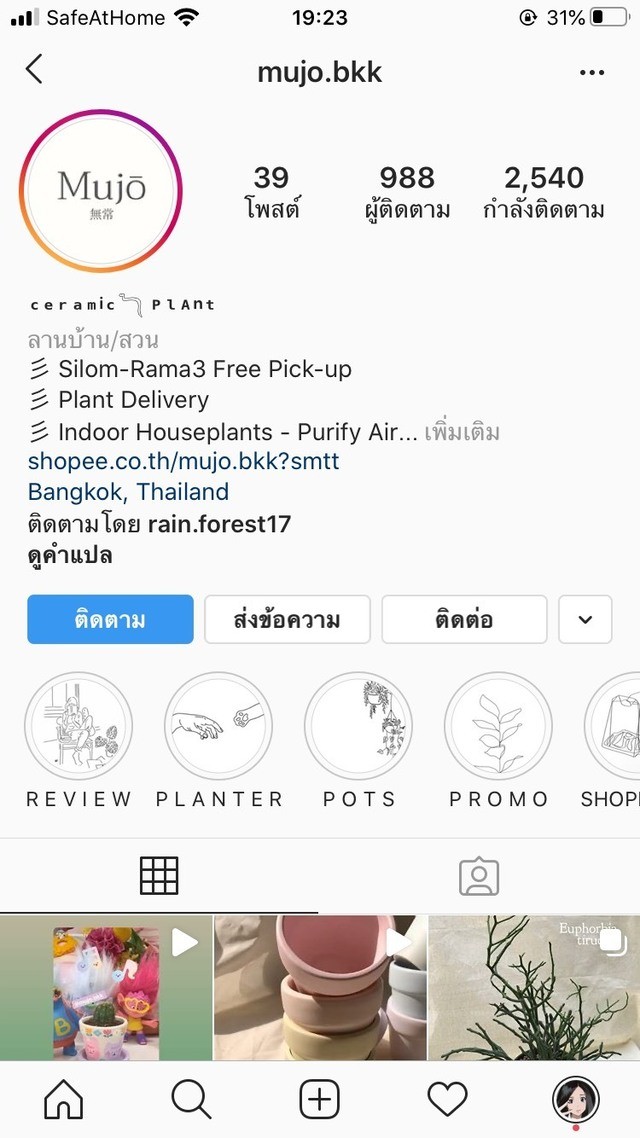
Task: Tap the blue ติดตาม follow button
Action: point(110,620)
